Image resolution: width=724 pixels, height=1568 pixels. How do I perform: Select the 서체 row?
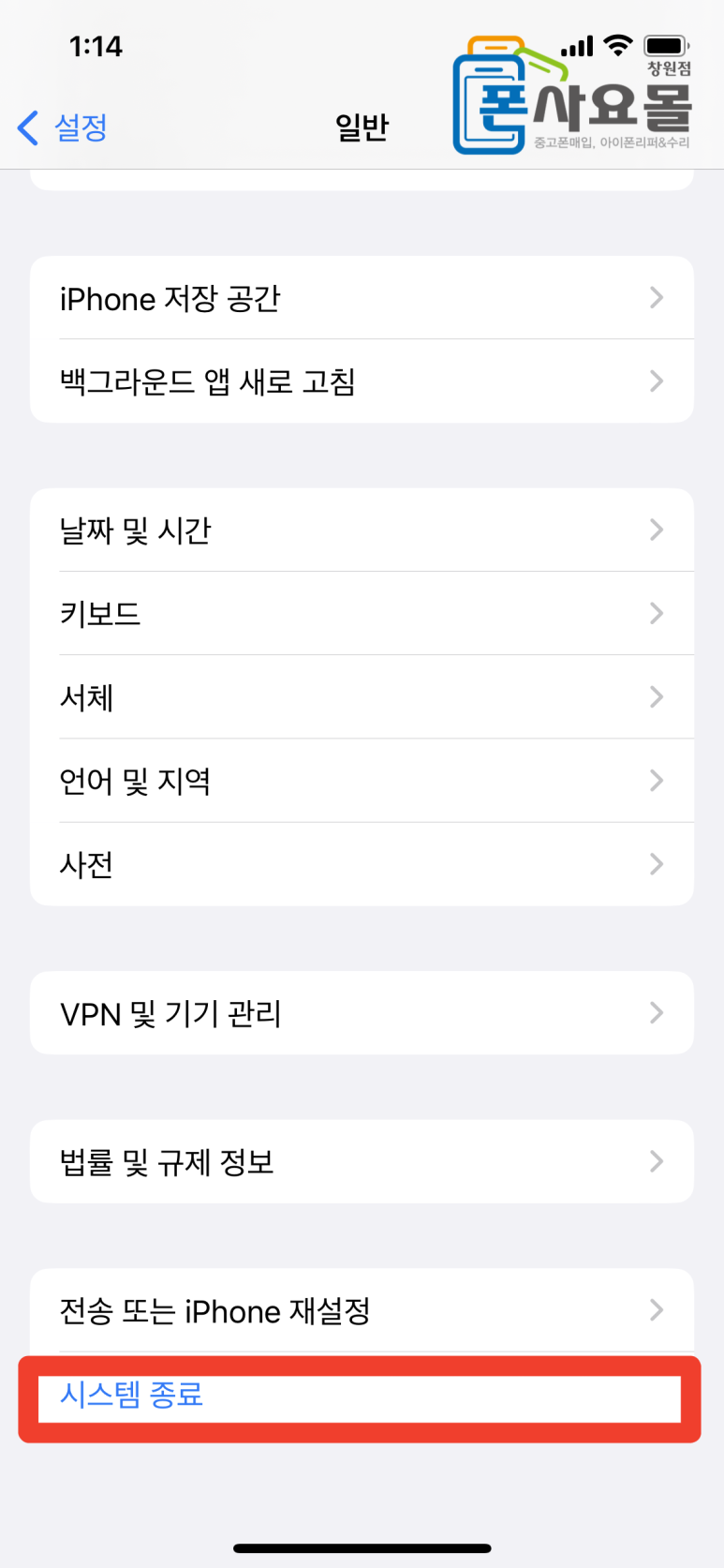[x=362, y=697]
